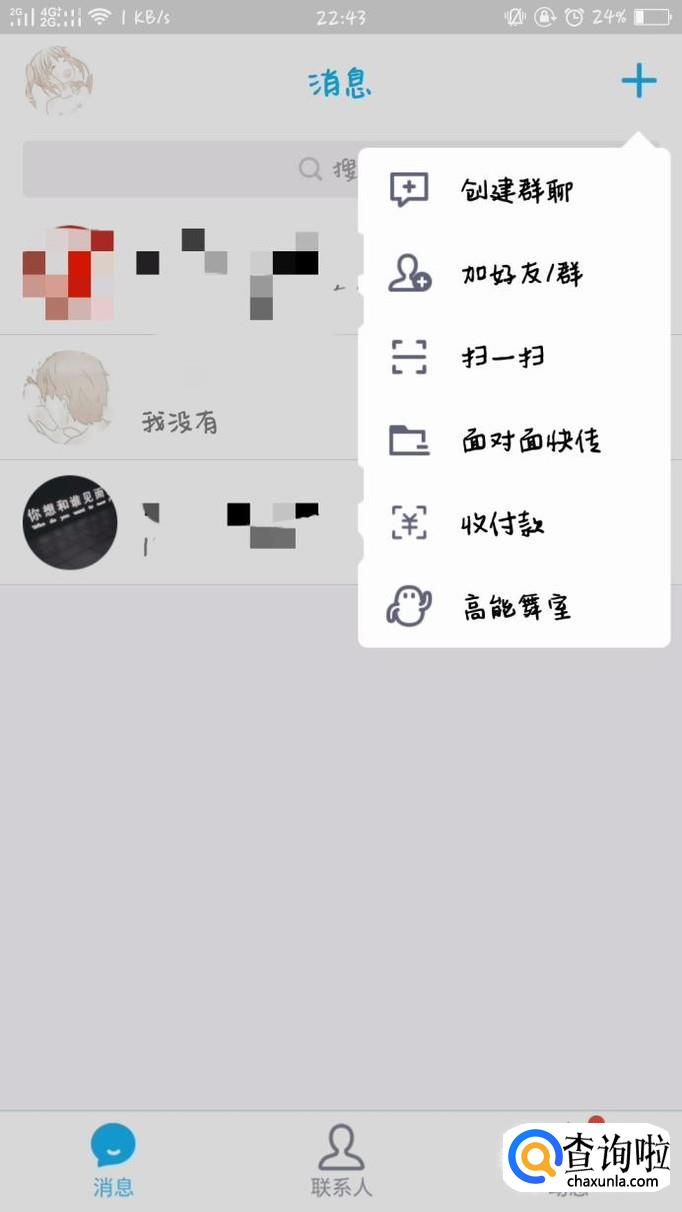The image size is (682, 1212).
Task: Open the chat with the red pixelated avatar
Action: pos(180,273)
